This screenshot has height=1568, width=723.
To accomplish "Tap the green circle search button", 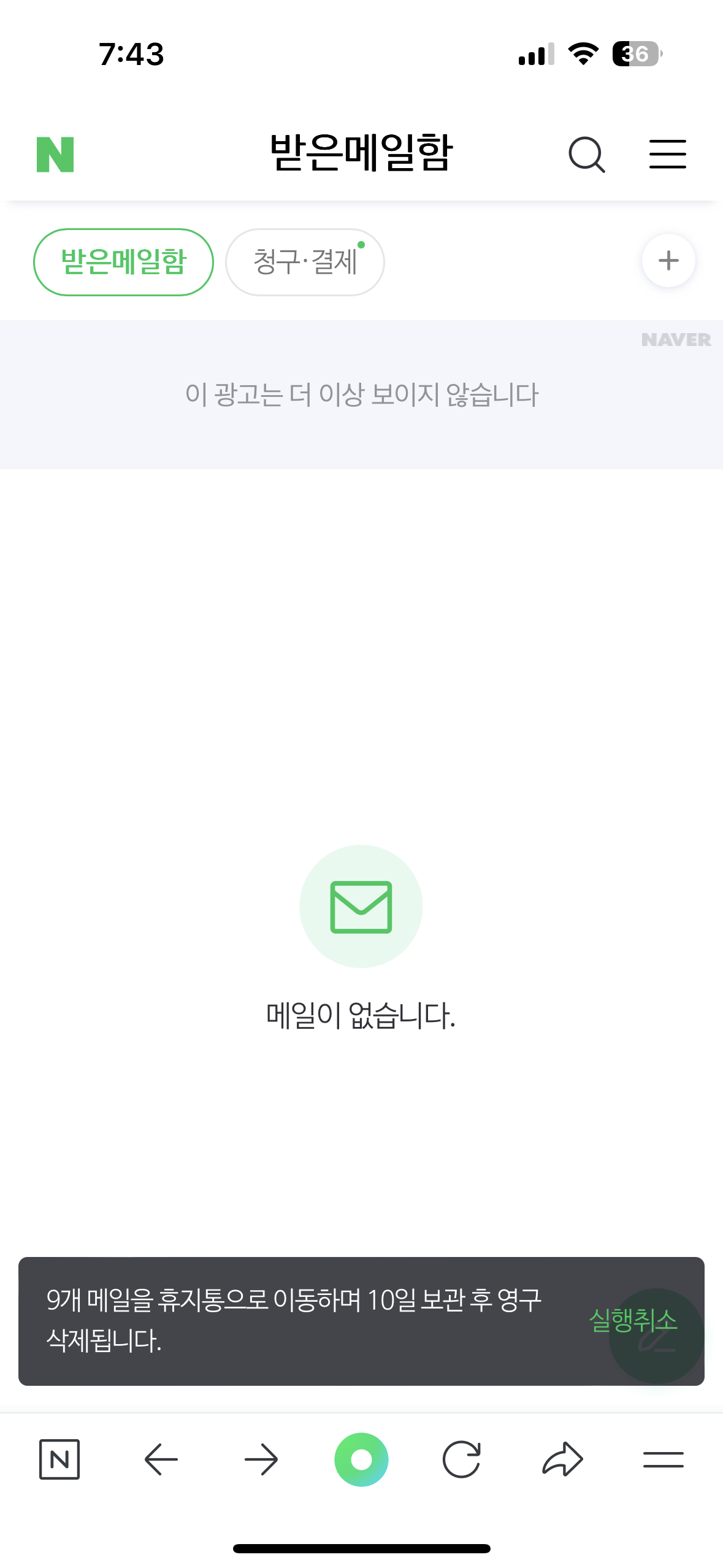I will 361,1459.
